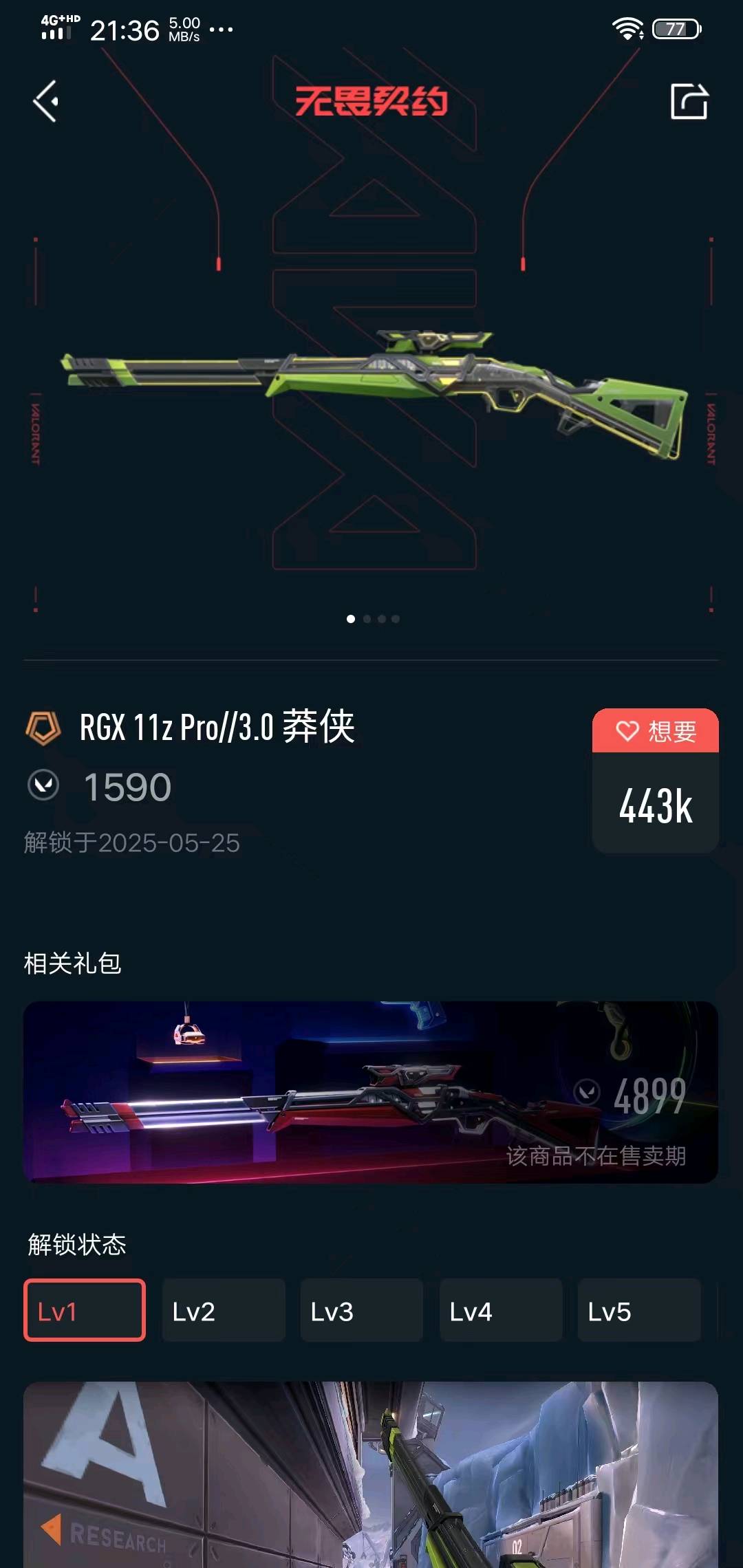Switch to the Lv5 unlock level
The image size is (743, 1568).
pos(638,1310)
